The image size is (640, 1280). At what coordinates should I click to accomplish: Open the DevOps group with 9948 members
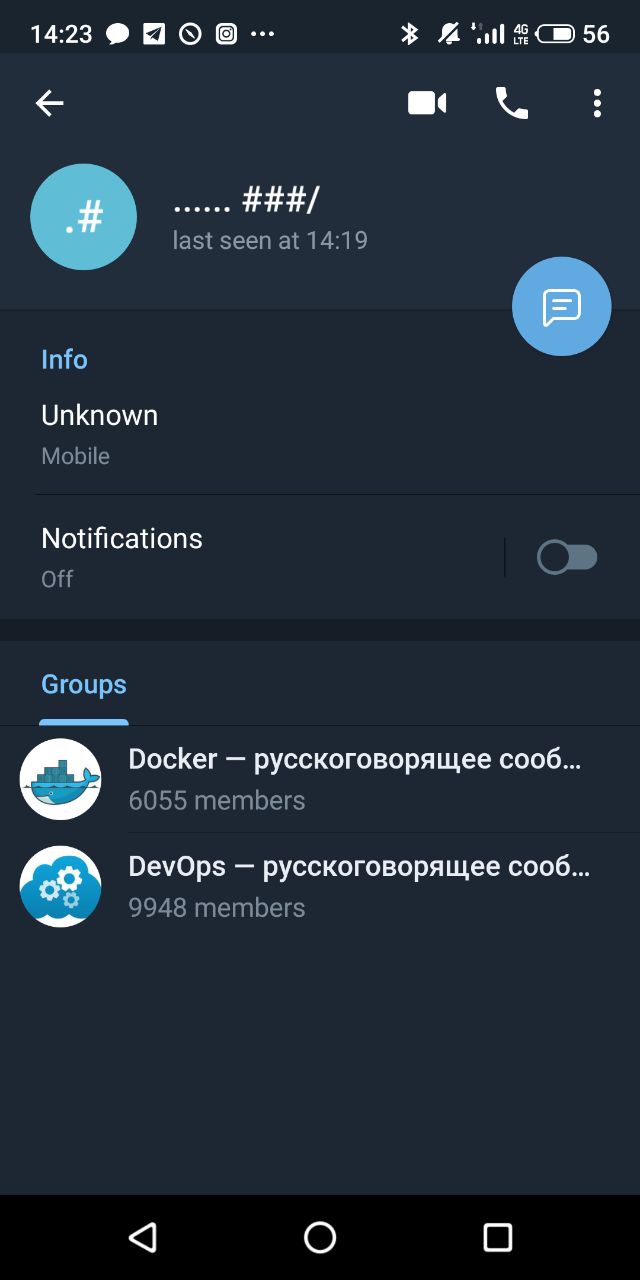tap(320, 886)
